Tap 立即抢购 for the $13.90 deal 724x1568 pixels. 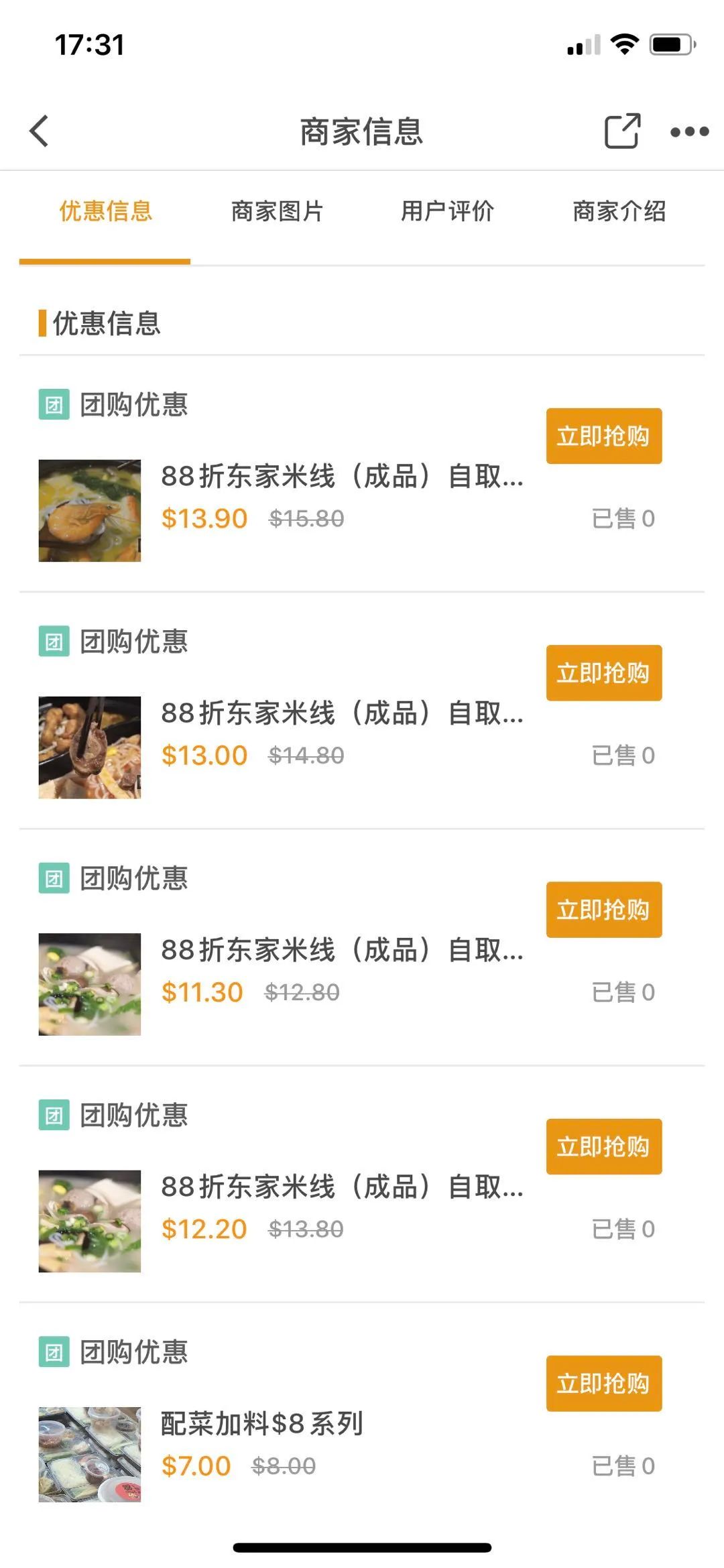click(604, 436)
